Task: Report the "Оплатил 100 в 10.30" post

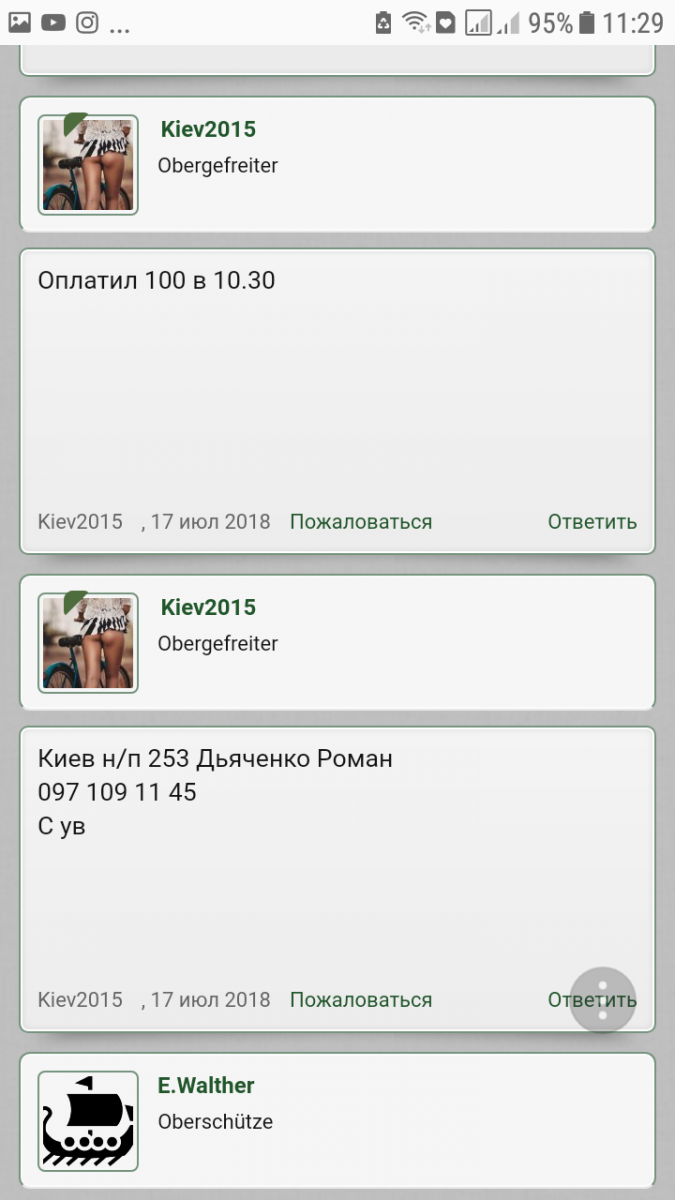Action: pos(360,521)
